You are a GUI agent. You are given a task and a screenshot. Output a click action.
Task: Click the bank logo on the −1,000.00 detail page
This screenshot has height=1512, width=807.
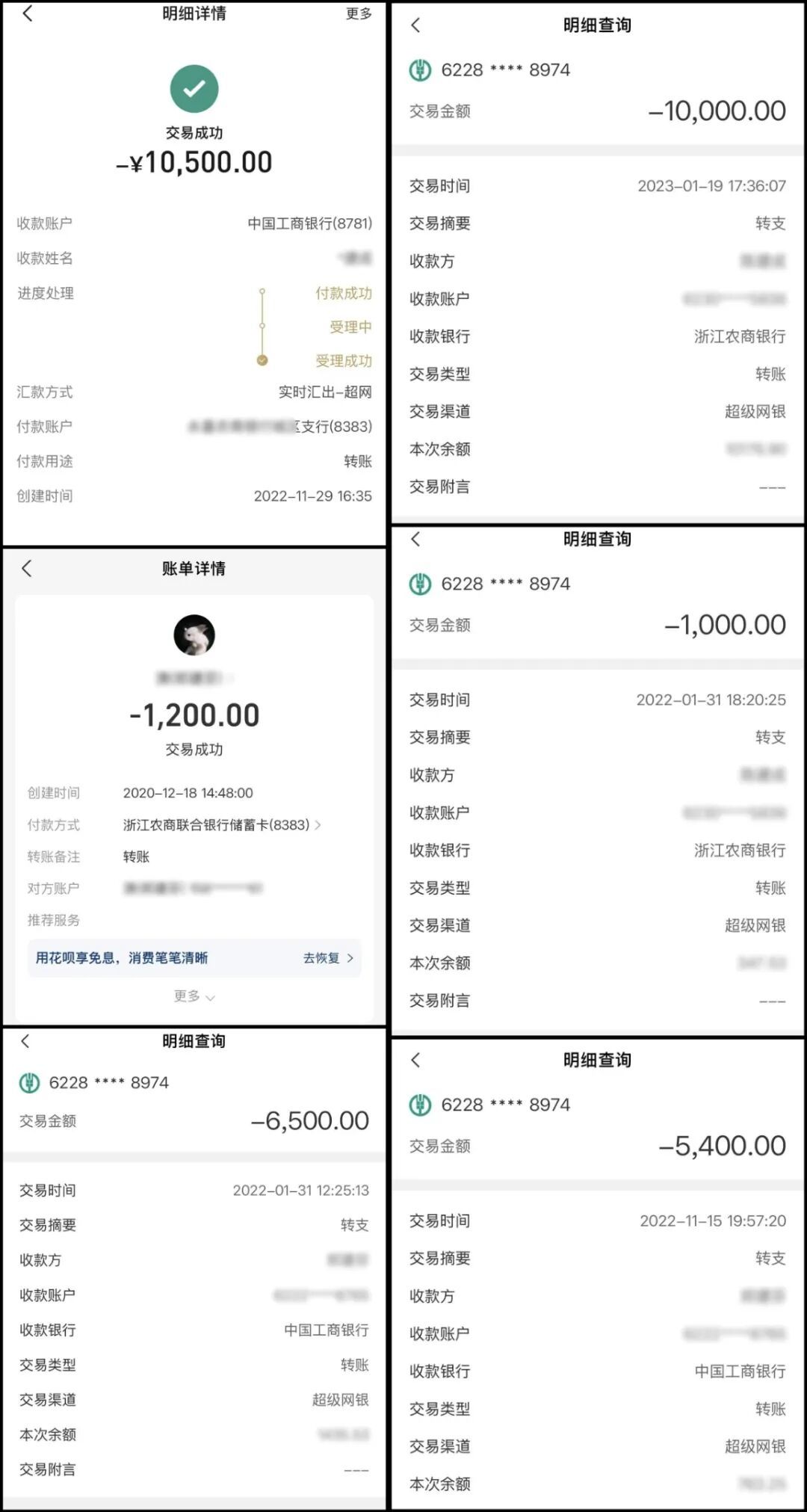click(x=419, y=584)
